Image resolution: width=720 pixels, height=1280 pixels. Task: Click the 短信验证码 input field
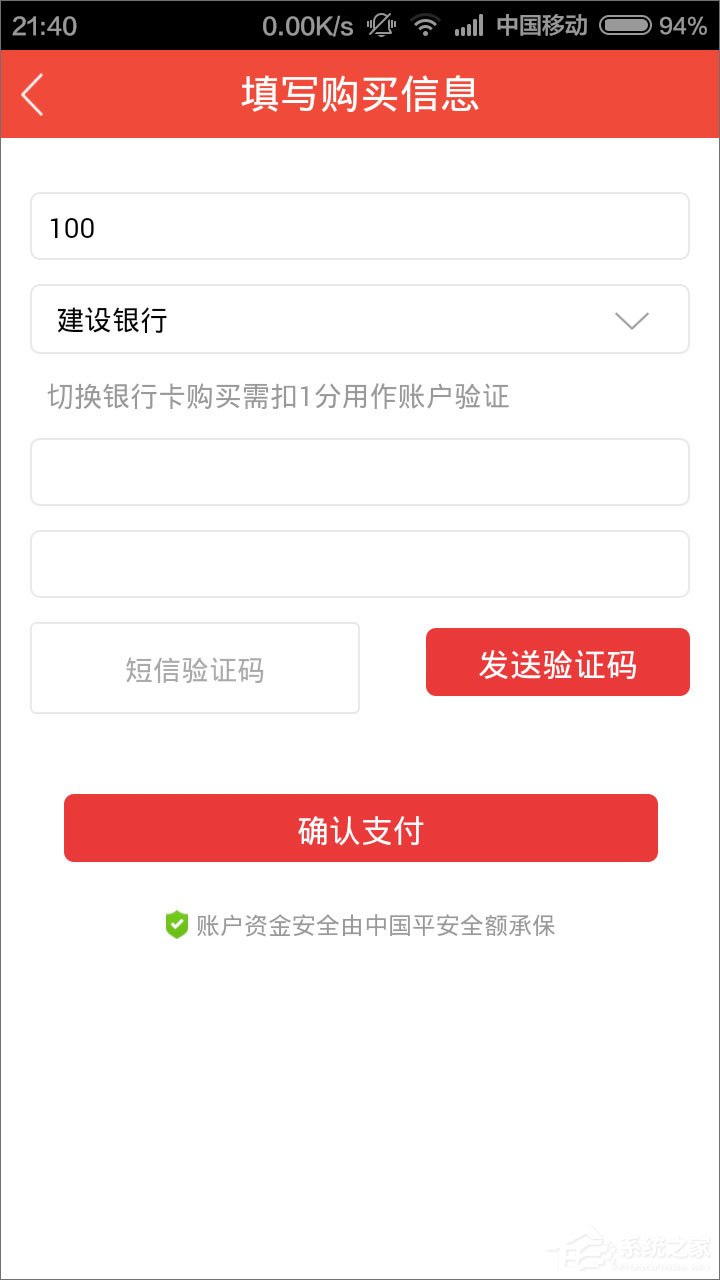[x=195, y=667]
